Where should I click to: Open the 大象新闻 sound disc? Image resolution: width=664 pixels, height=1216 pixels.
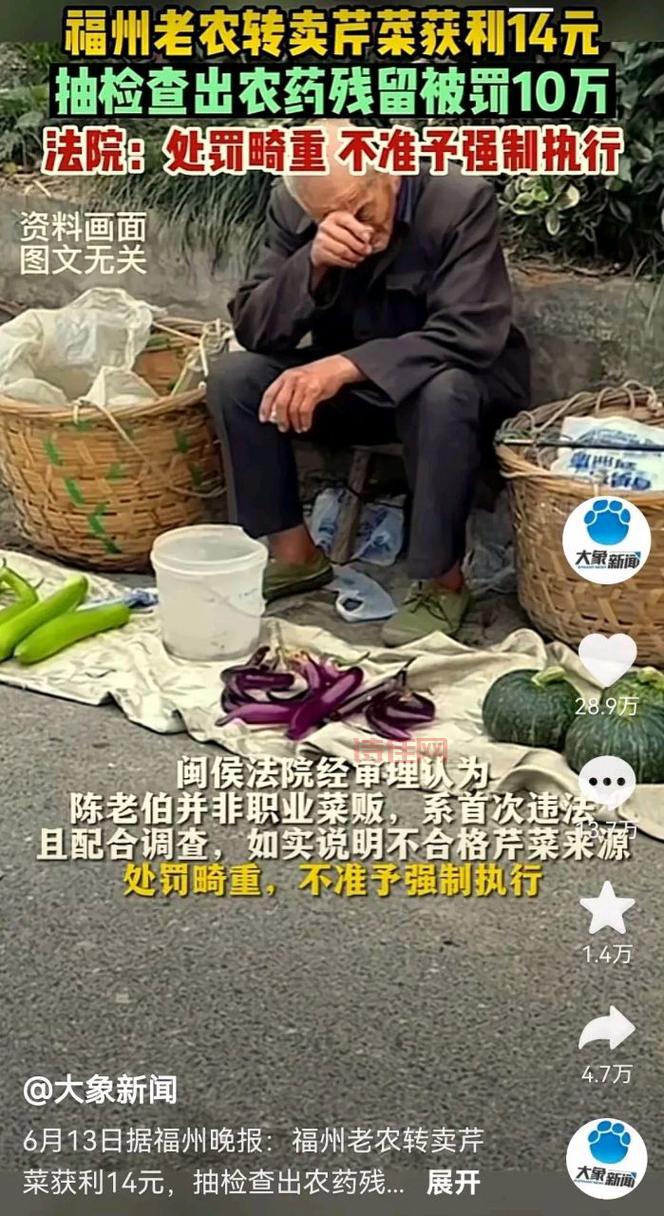(606, 1158)
